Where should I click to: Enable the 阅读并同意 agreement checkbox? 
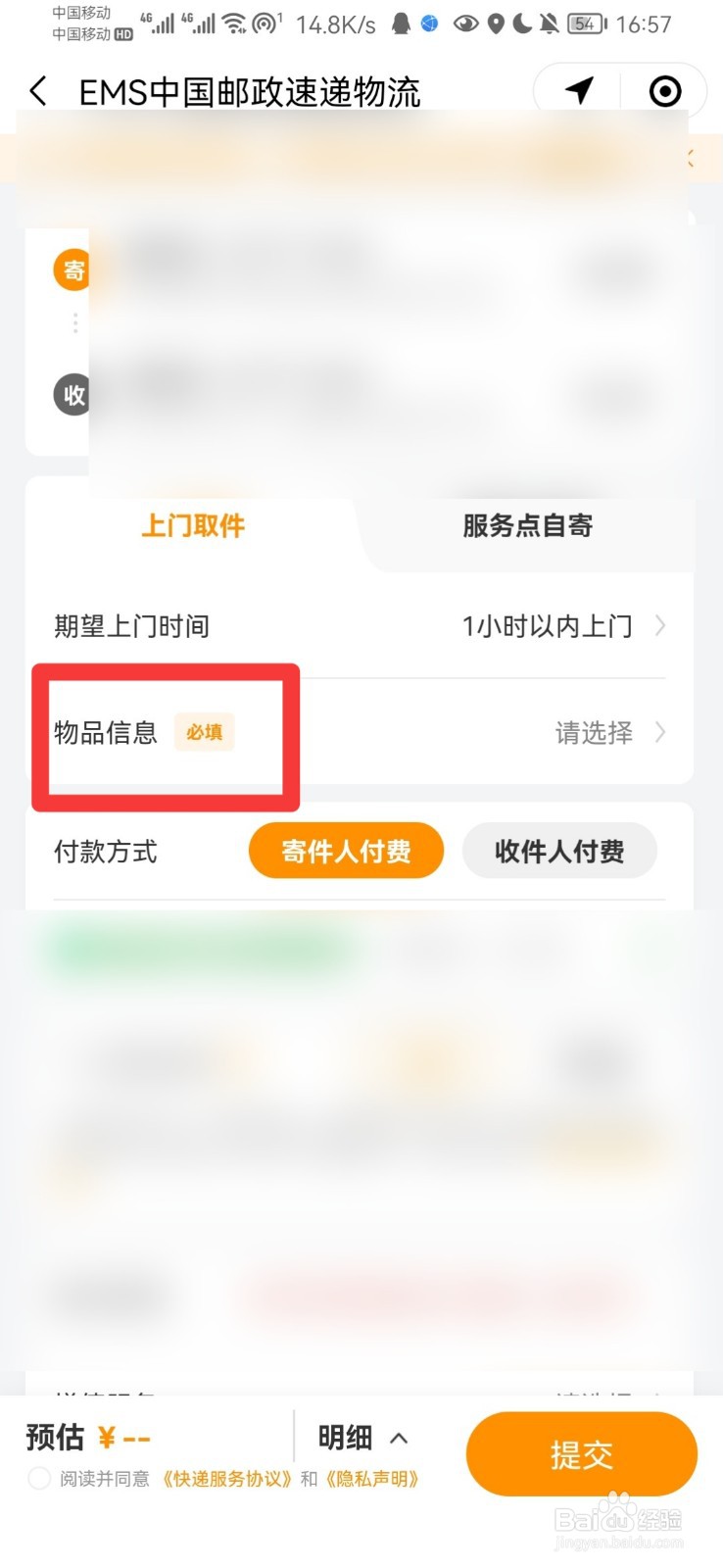click(38, 1479)
